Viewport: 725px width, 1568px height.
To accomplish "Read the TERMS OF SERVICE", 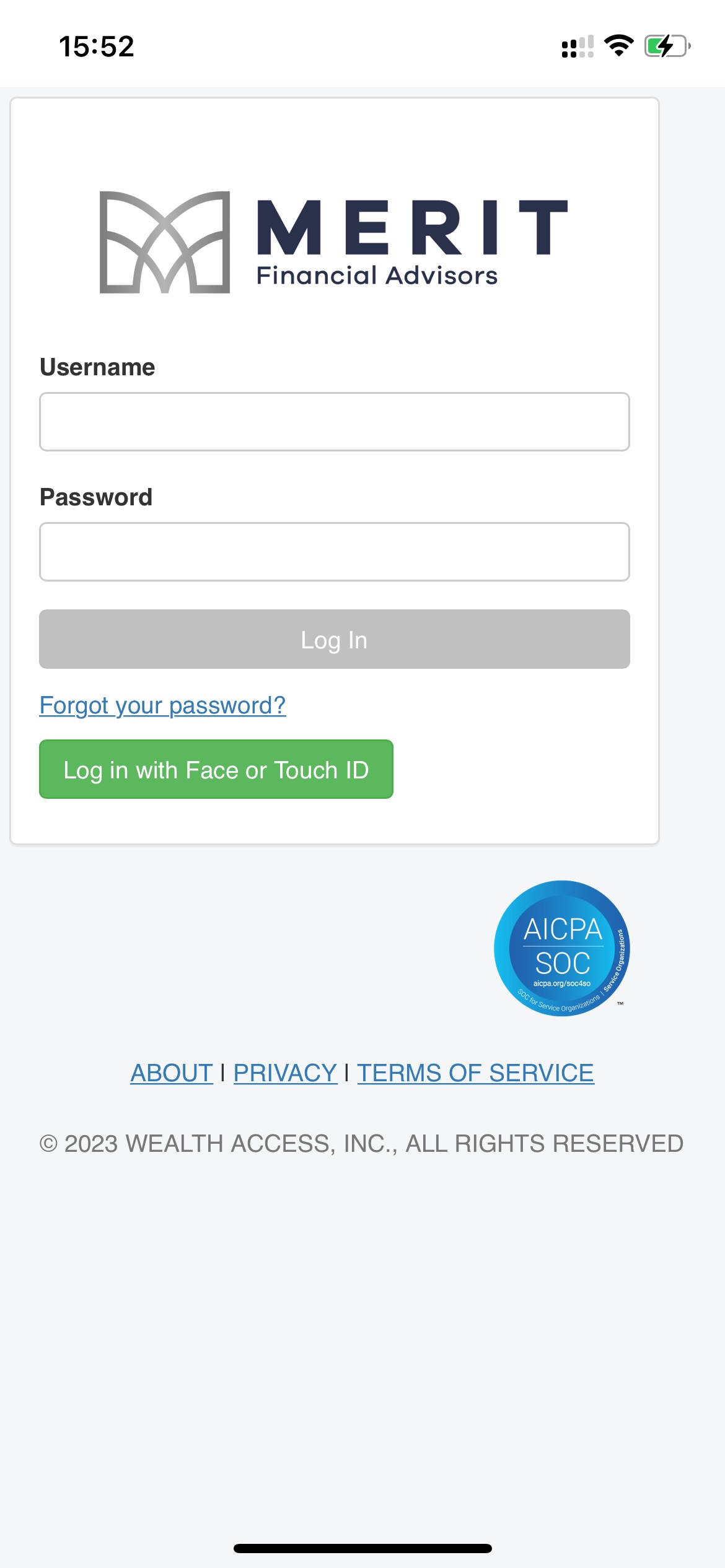I will point(475,1073).
